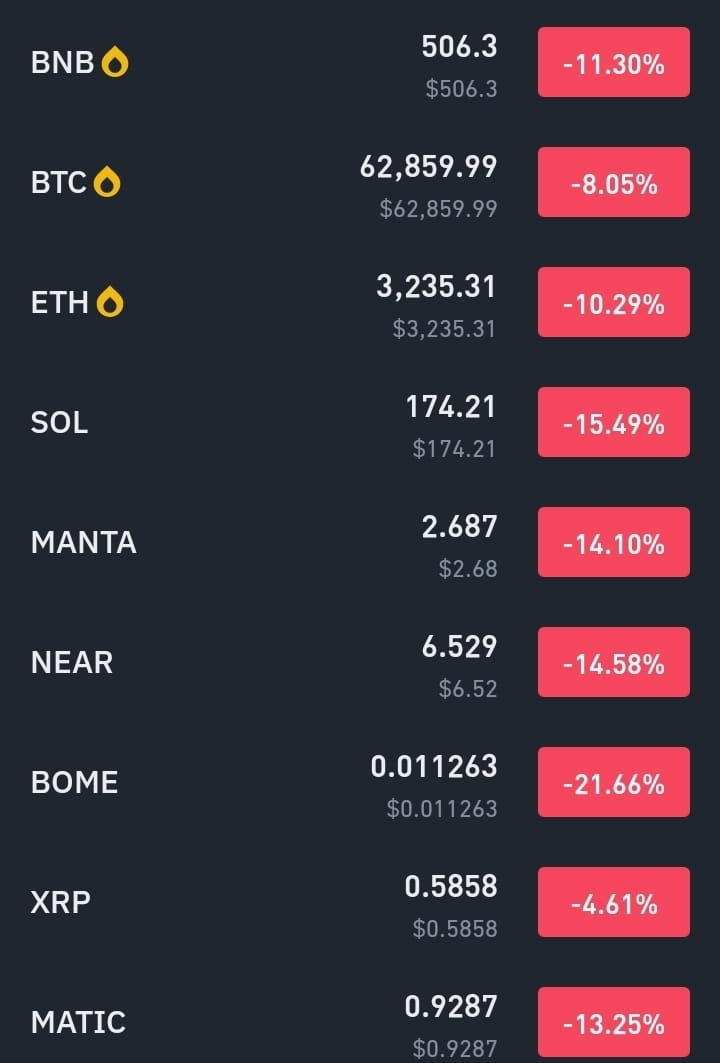Open the XRP price 0.5858

(454, 886)
